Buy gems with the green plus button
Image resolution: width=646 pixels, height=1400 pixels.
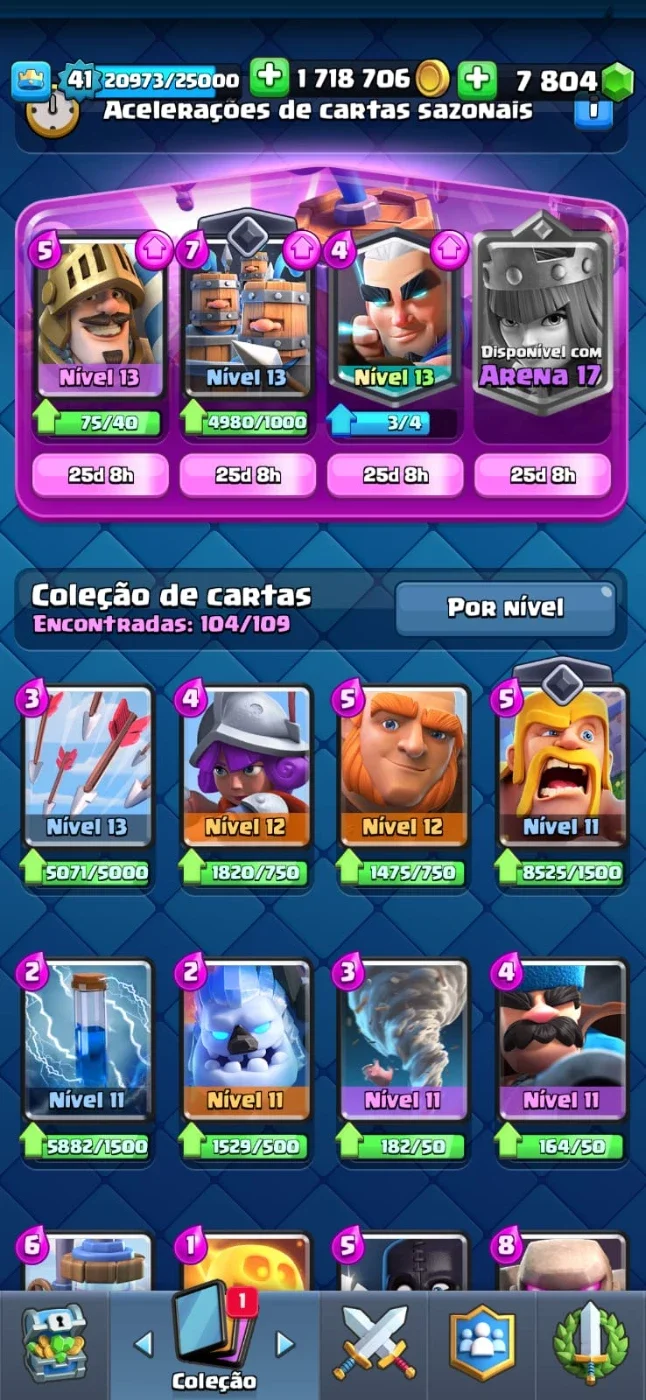pyautogui.click(x=477, y=79)
